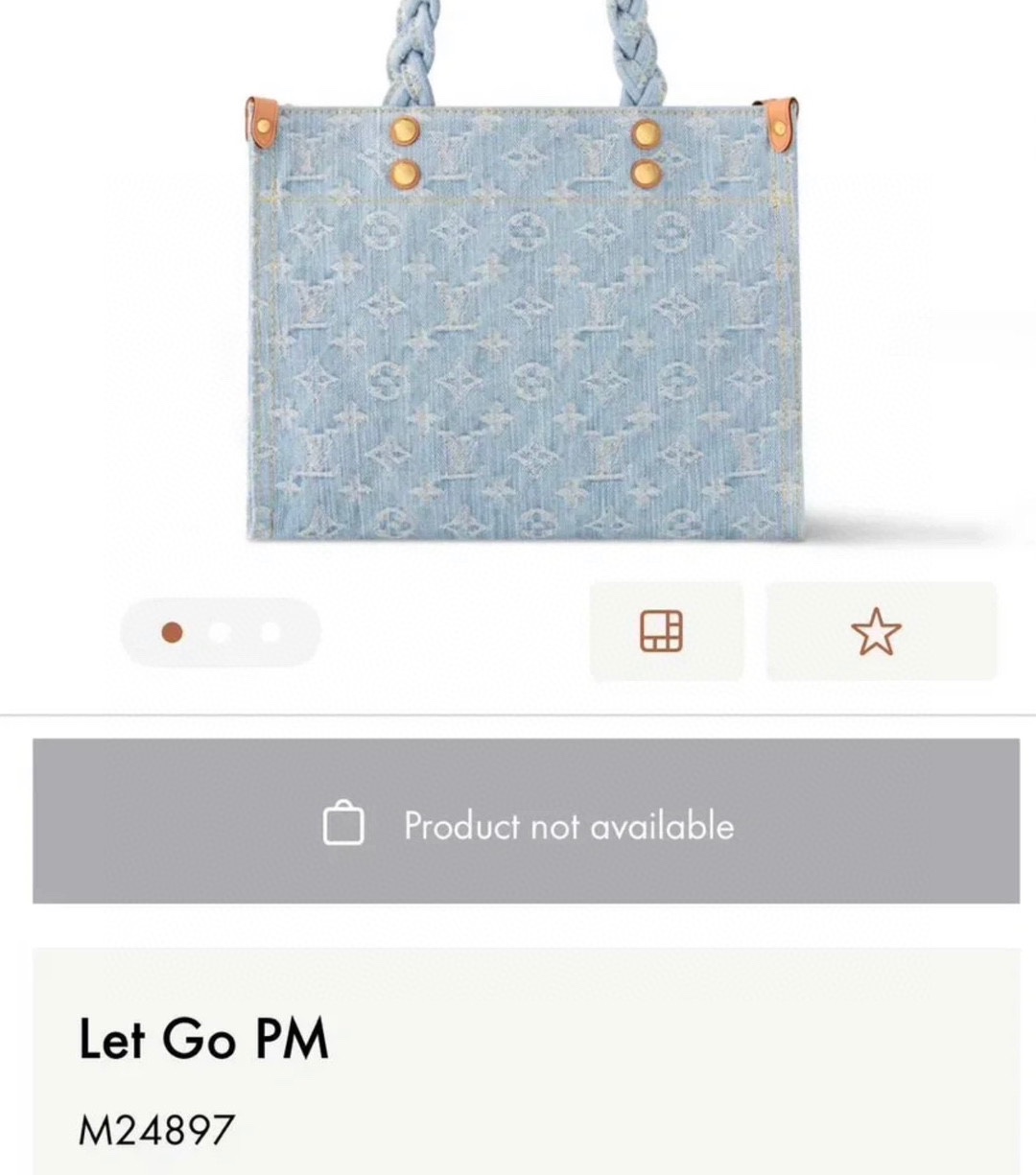This screenshot has height=1175, width=1036.
Task: Open the denim tote product image
Action: (523, 317)
